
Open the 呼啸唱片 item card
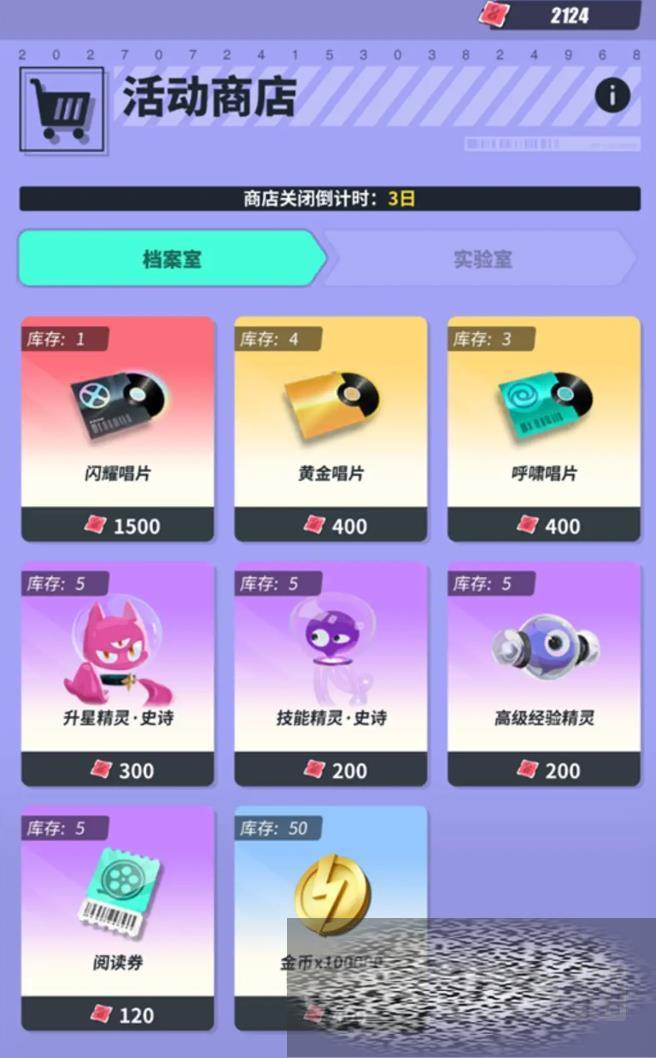pyautogui.click(x=544, y=428)
